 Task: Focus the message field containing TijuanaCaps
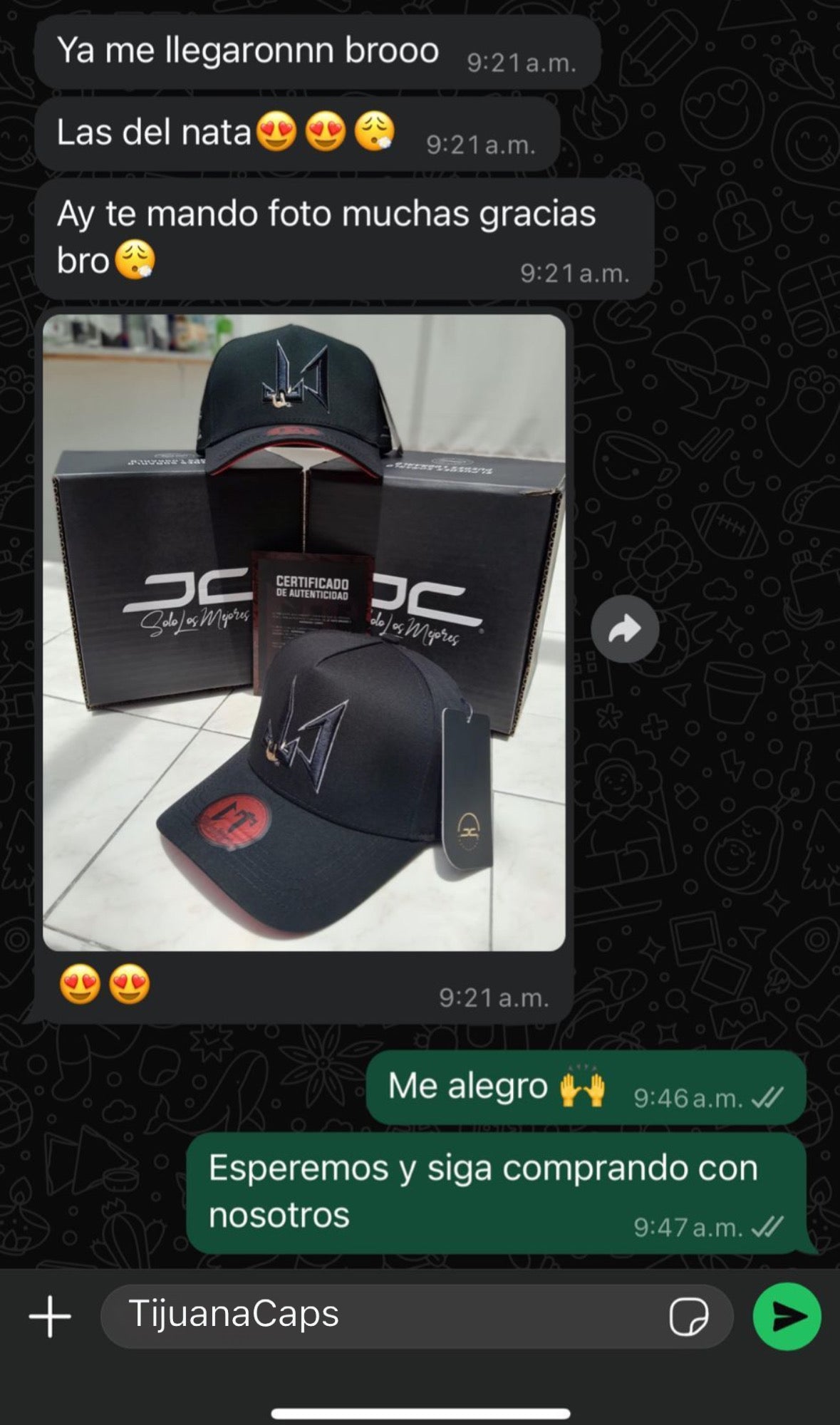coord(385,1315)
